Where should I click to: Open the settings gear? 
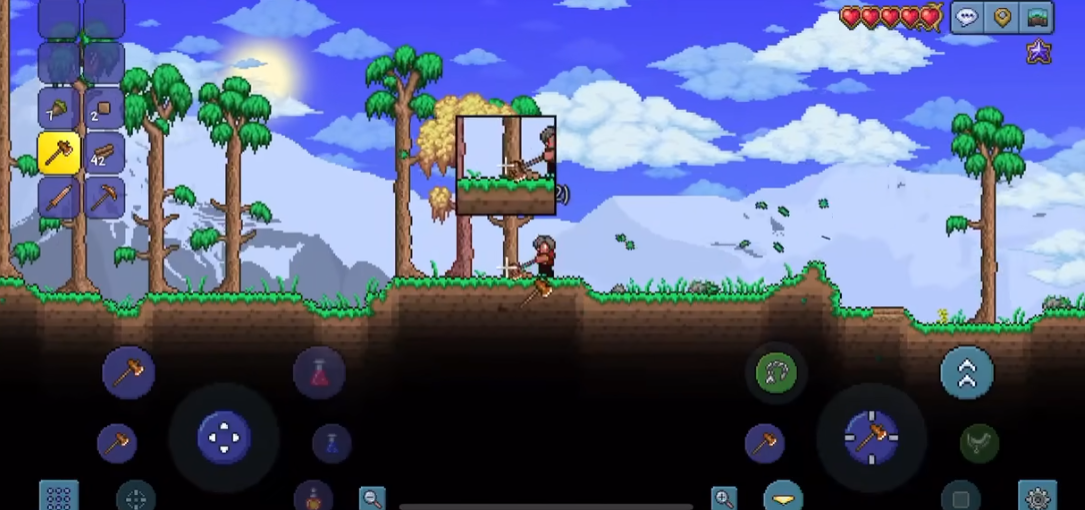click(x=1037, y=496)
